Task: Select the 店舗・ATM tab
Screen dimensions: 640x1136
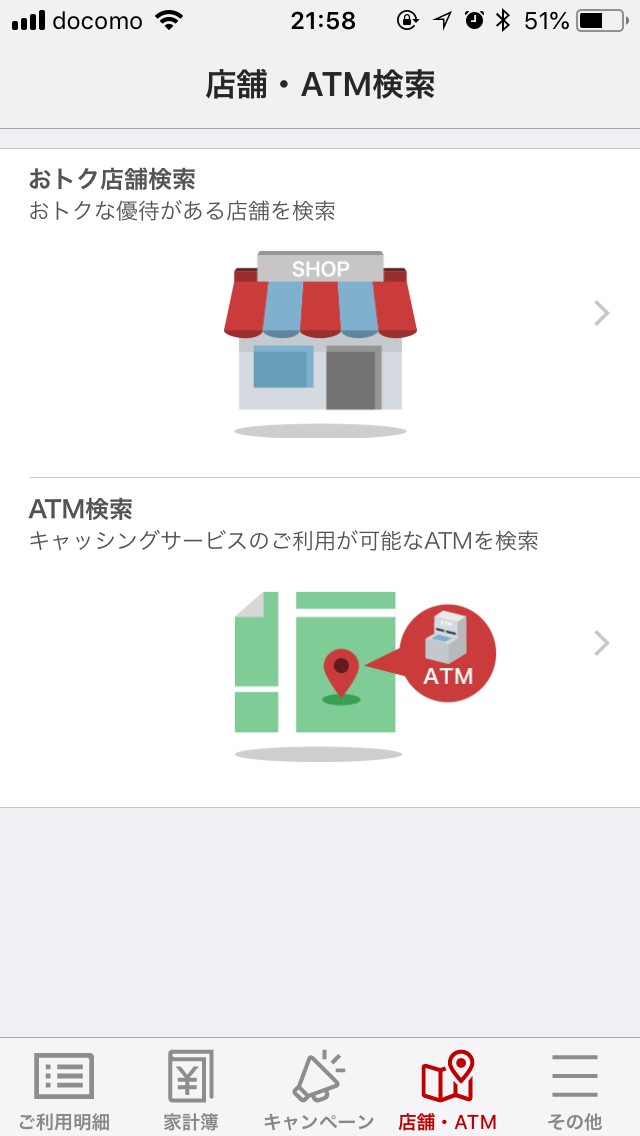Action: [x=447, y=1088]
